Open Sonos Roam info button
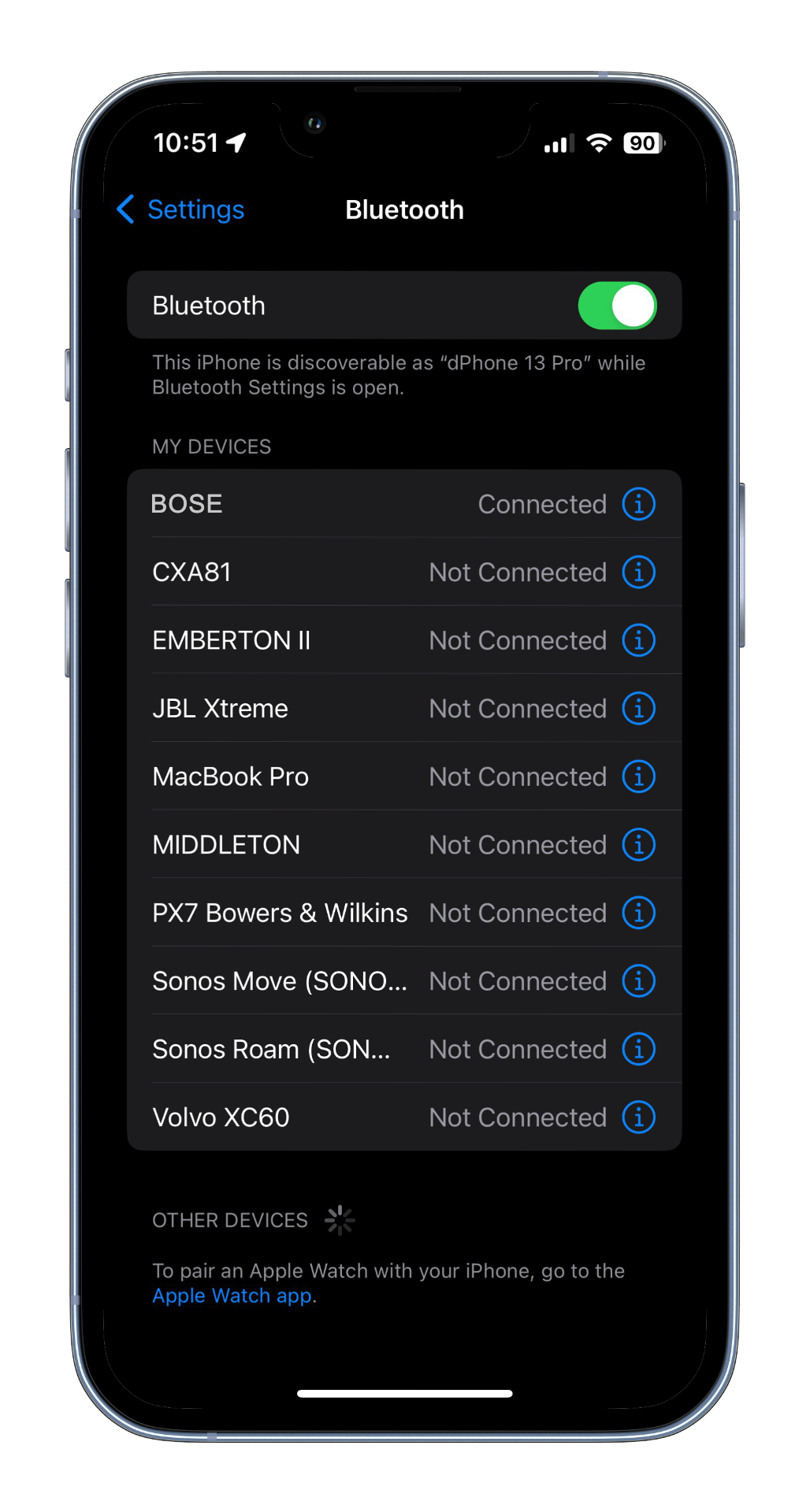 [639, 1049]
